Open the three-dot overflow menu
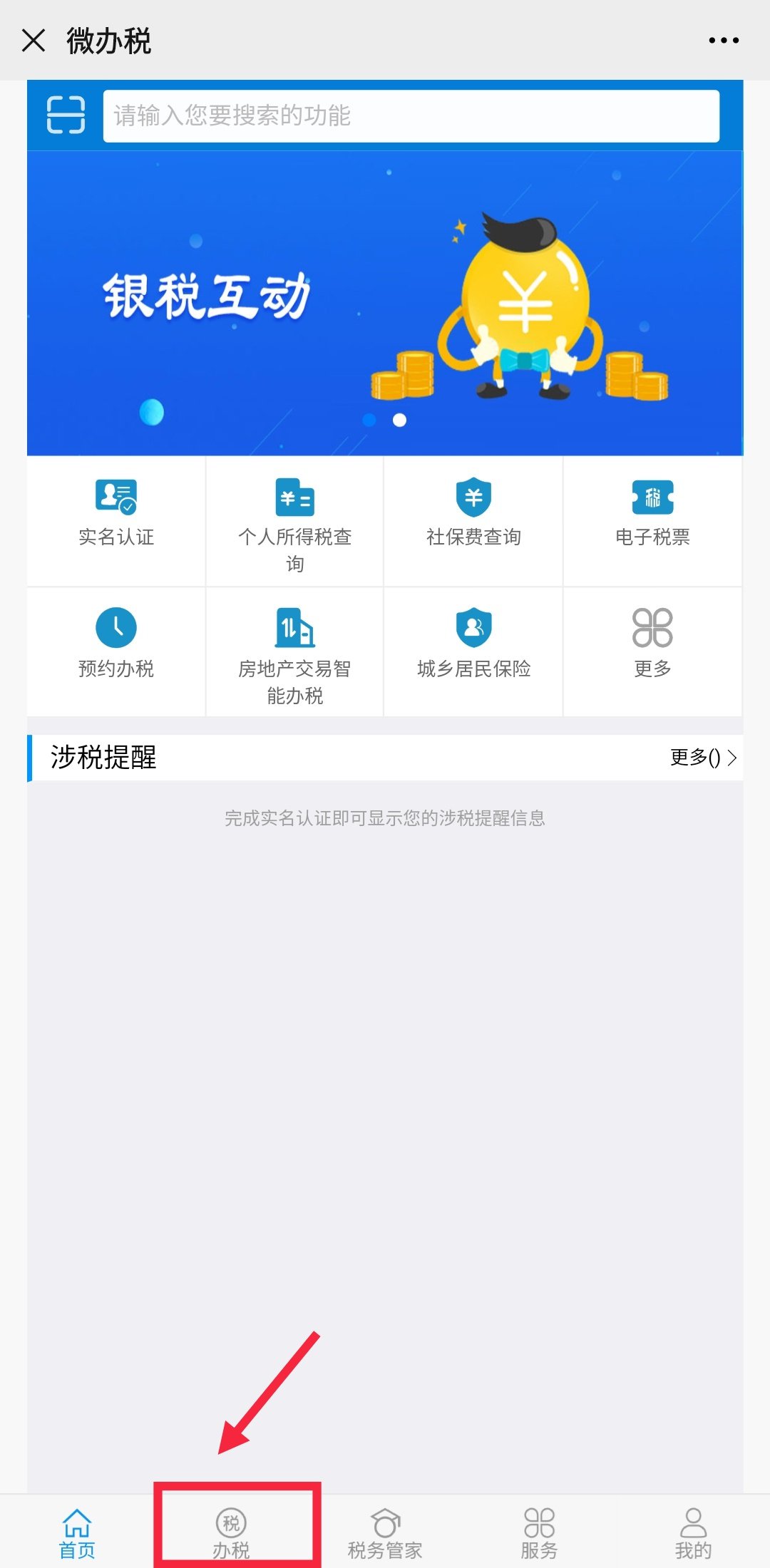770x1568 pixels. [723, 41]
